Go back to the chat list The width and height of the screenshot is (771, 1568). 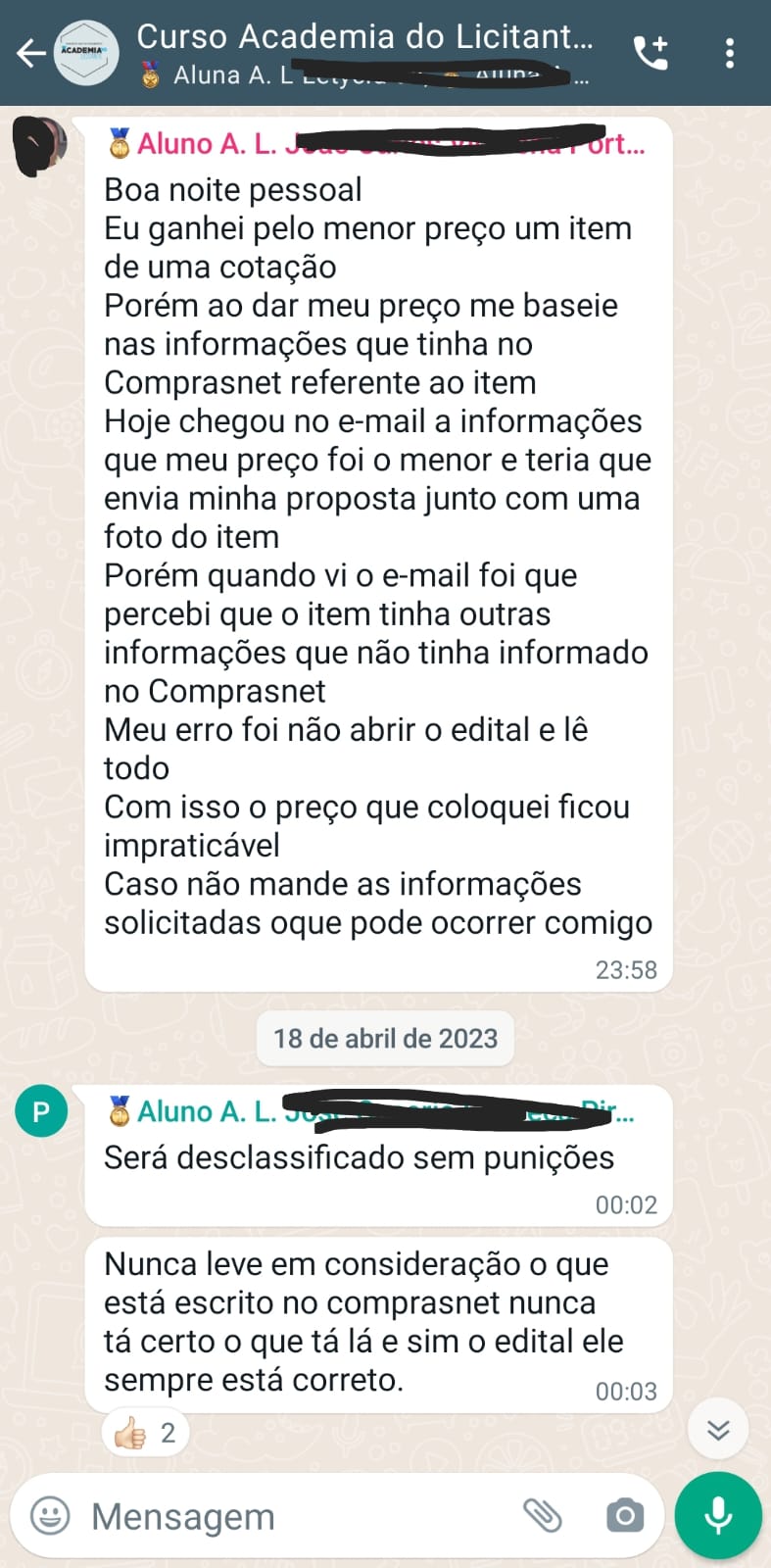click(31, 53)
